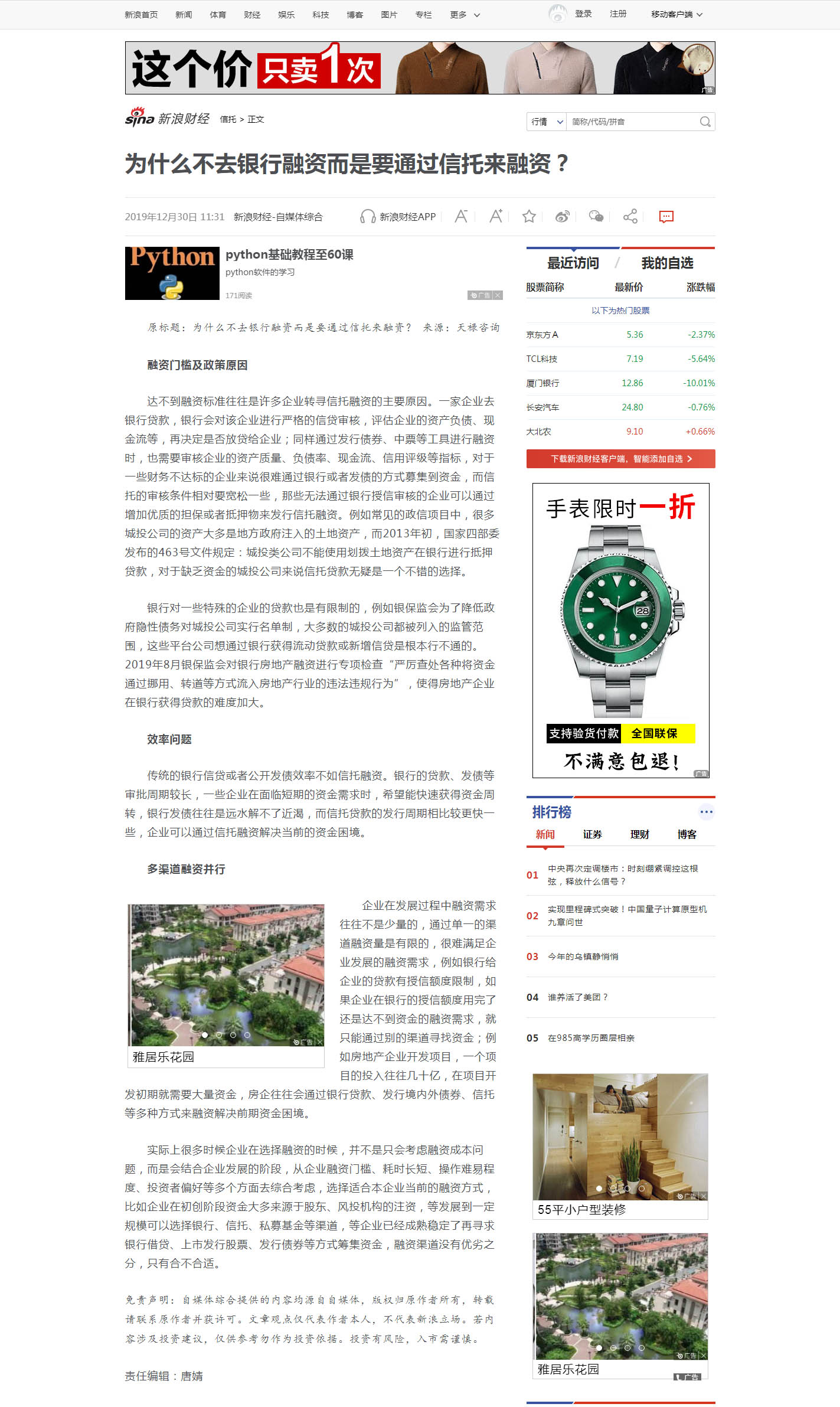
Task: Share article via WeChat
Action: click(x=596, y=217)
